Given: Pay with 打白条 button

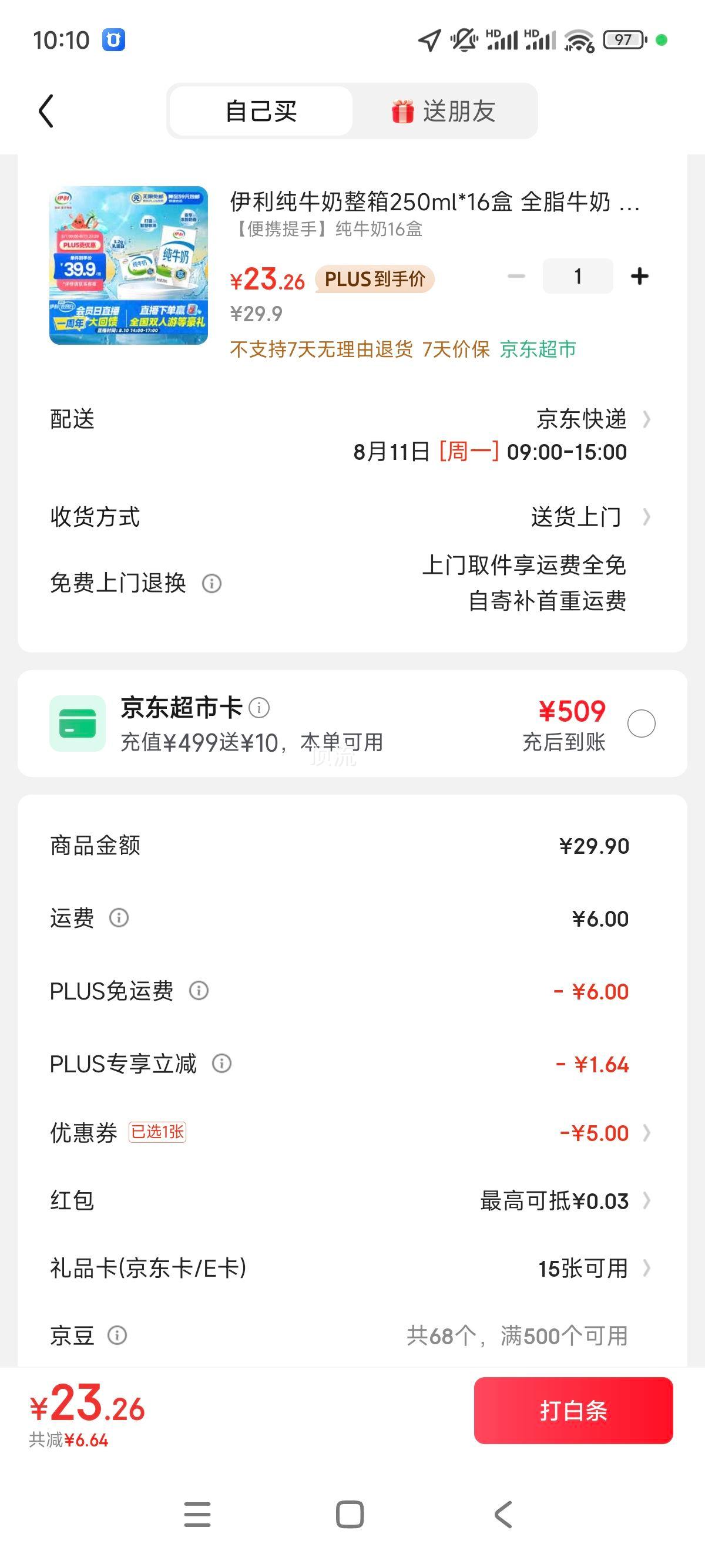Looking at the screenshot, I should (x=573, y=1411).
